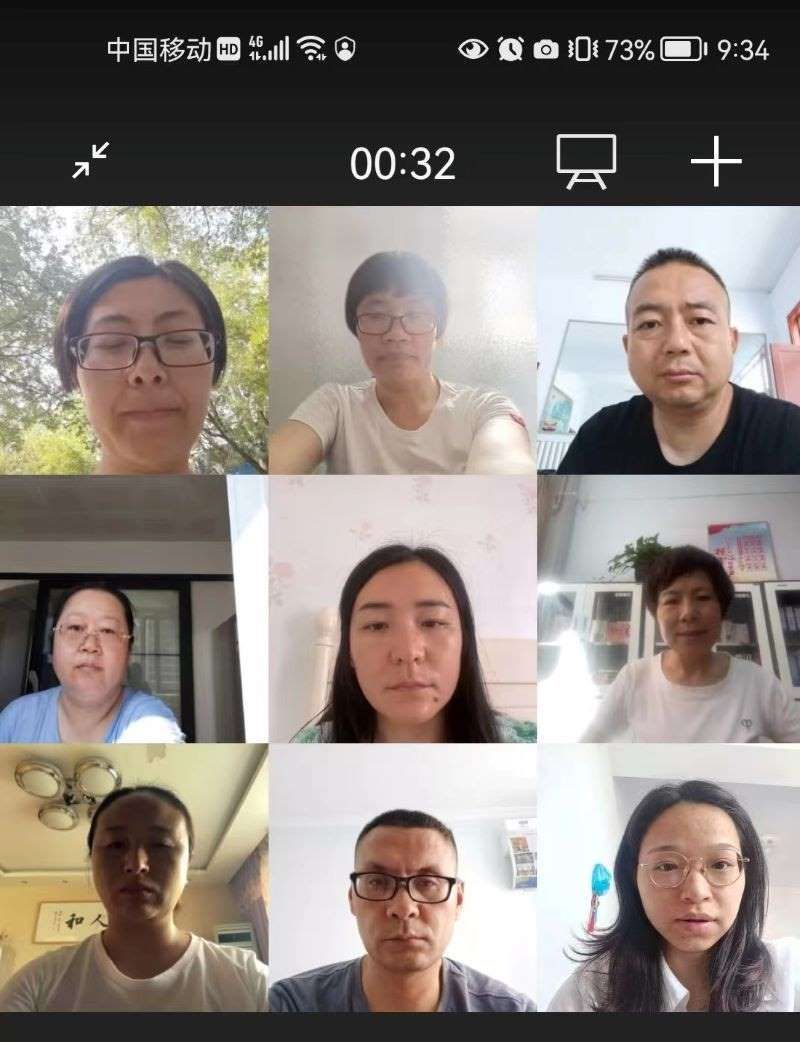Open the screen sharing board icon
Image resolution: width=800 pixels, height=1042 pixels.
click(x=586, y=161)
